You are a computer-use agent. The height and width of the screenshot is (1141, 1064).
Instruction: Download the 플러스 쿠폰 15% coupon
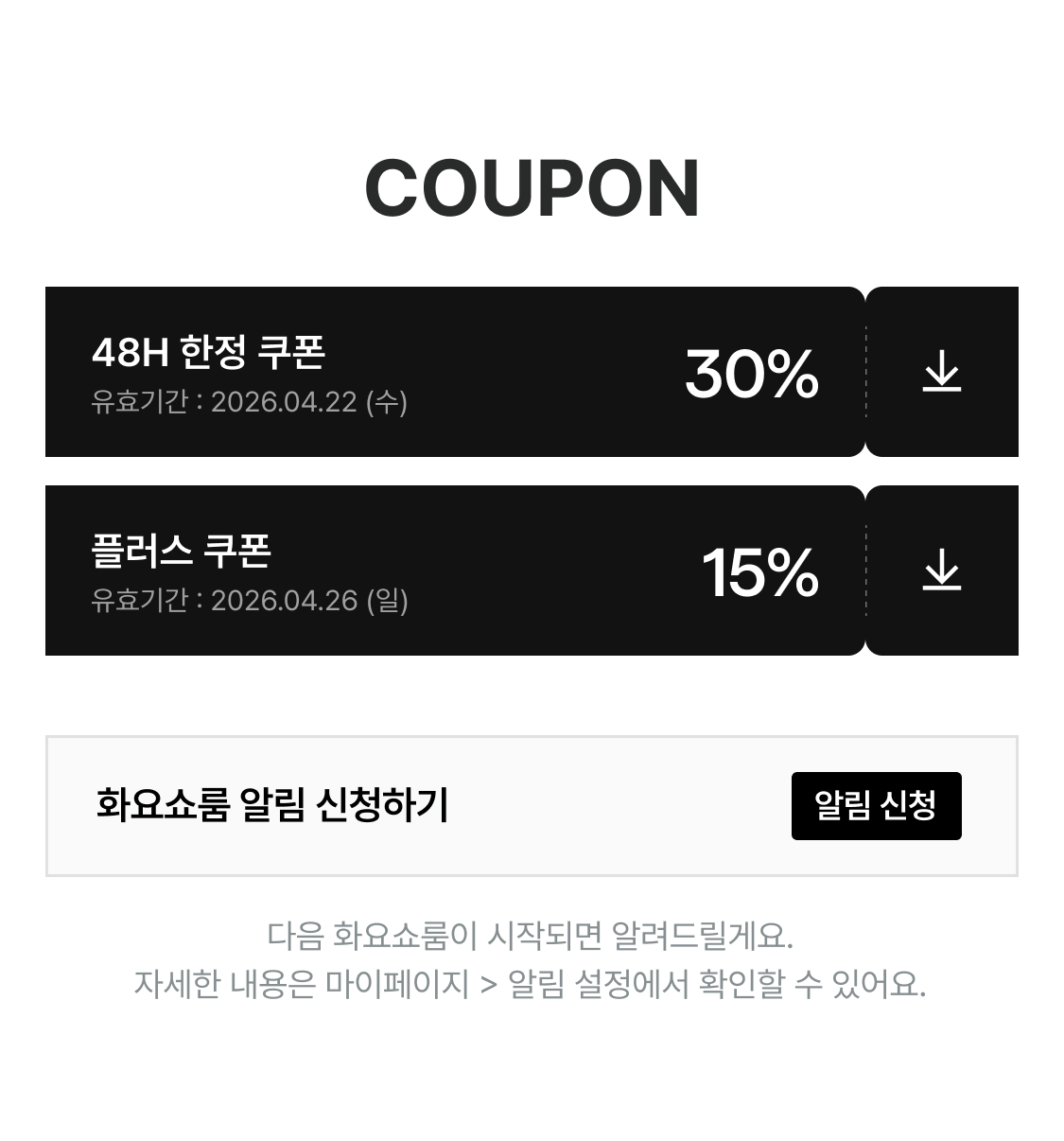pyautogui.click(x=941, y=570)
